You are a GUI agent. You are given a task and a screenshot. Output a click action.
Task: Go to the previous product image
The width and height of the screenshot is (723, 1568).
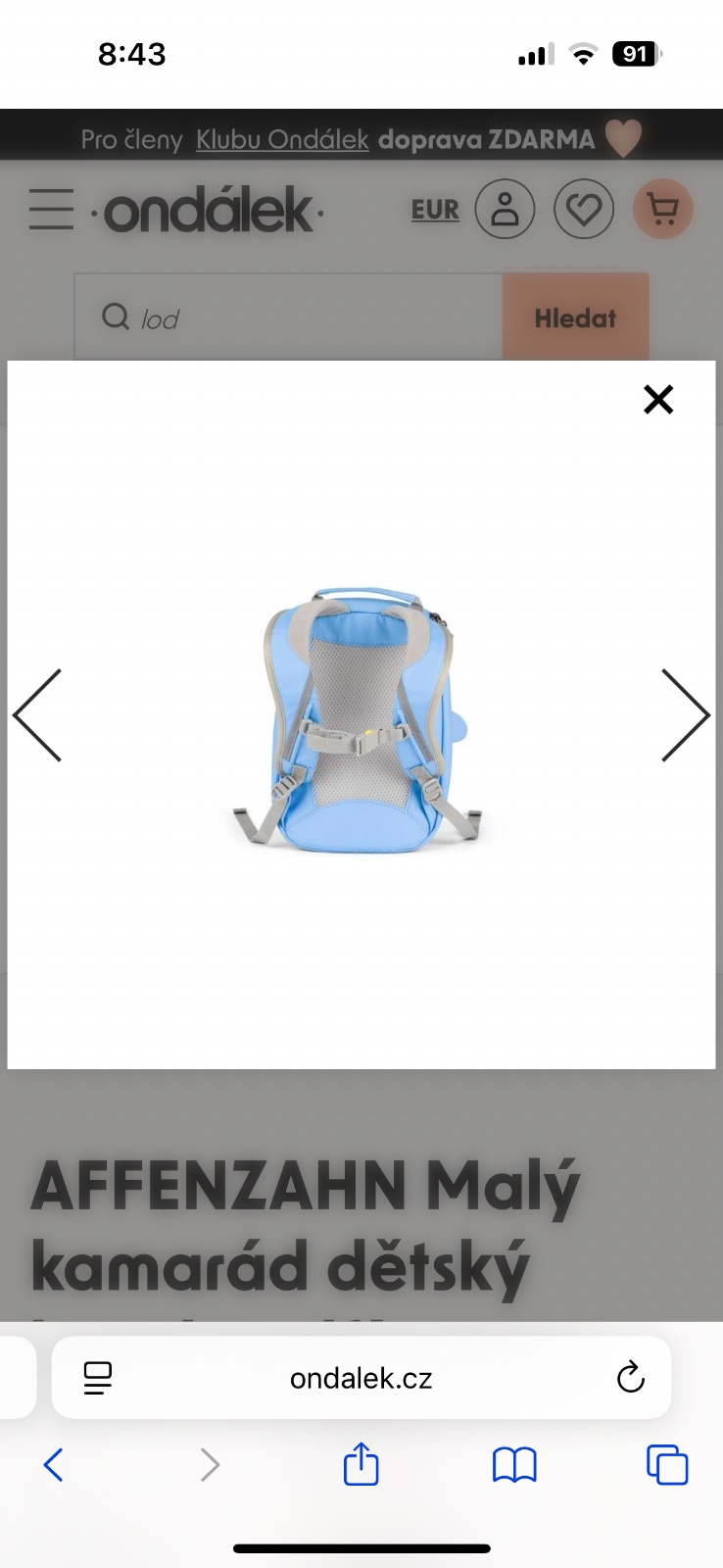(x=37, y=715)
